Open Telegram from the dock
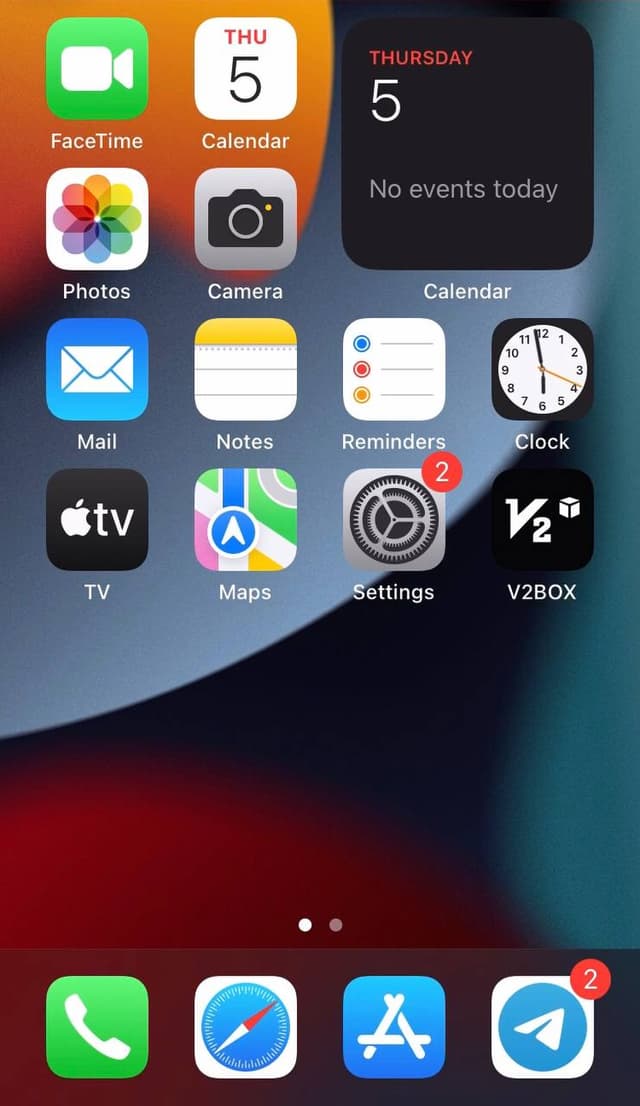 [542, 1027]
